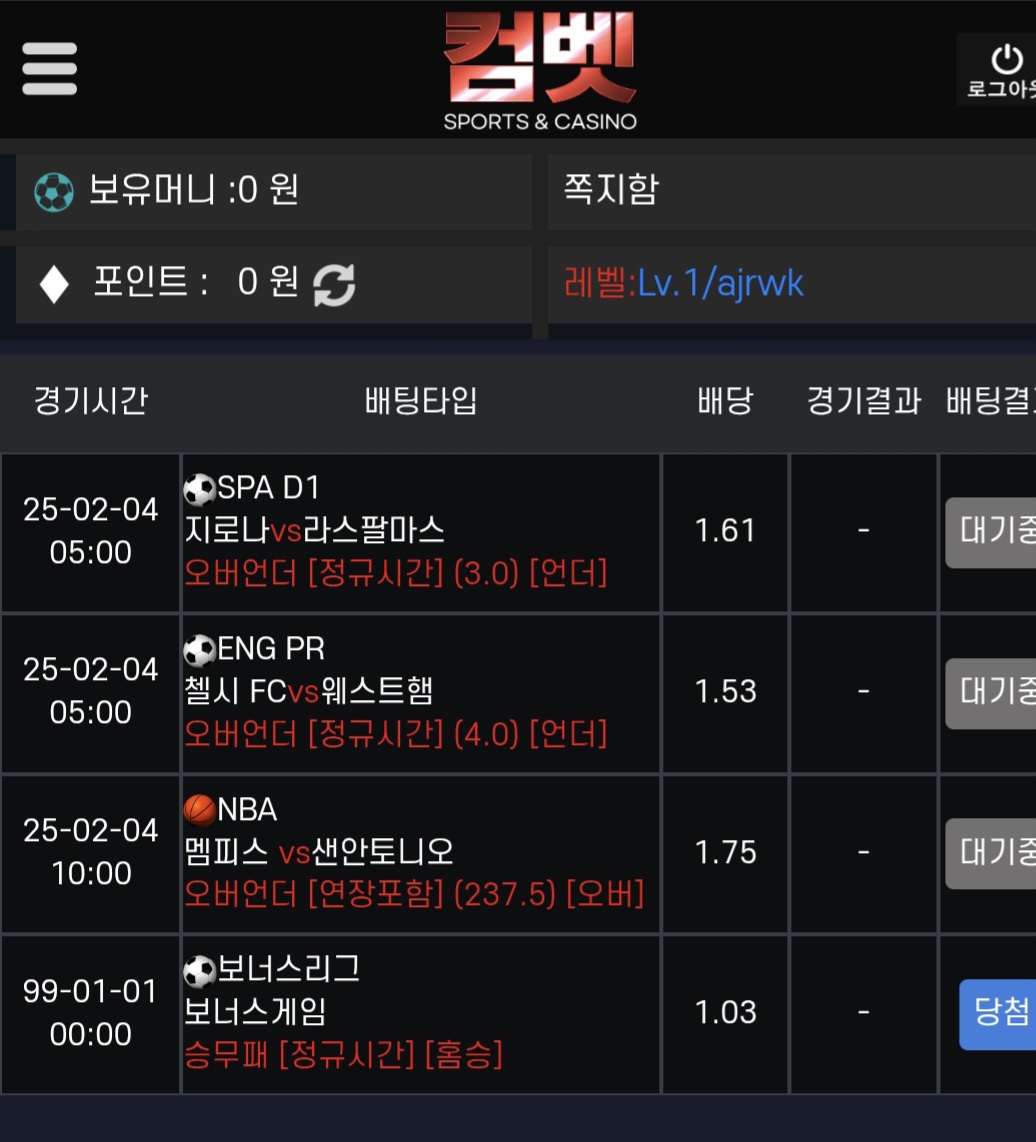Tap 대기중 button for 지로나 vs 라스팔마스
The width and height of the screenshot is (1036, 1142).
[992, 532]
